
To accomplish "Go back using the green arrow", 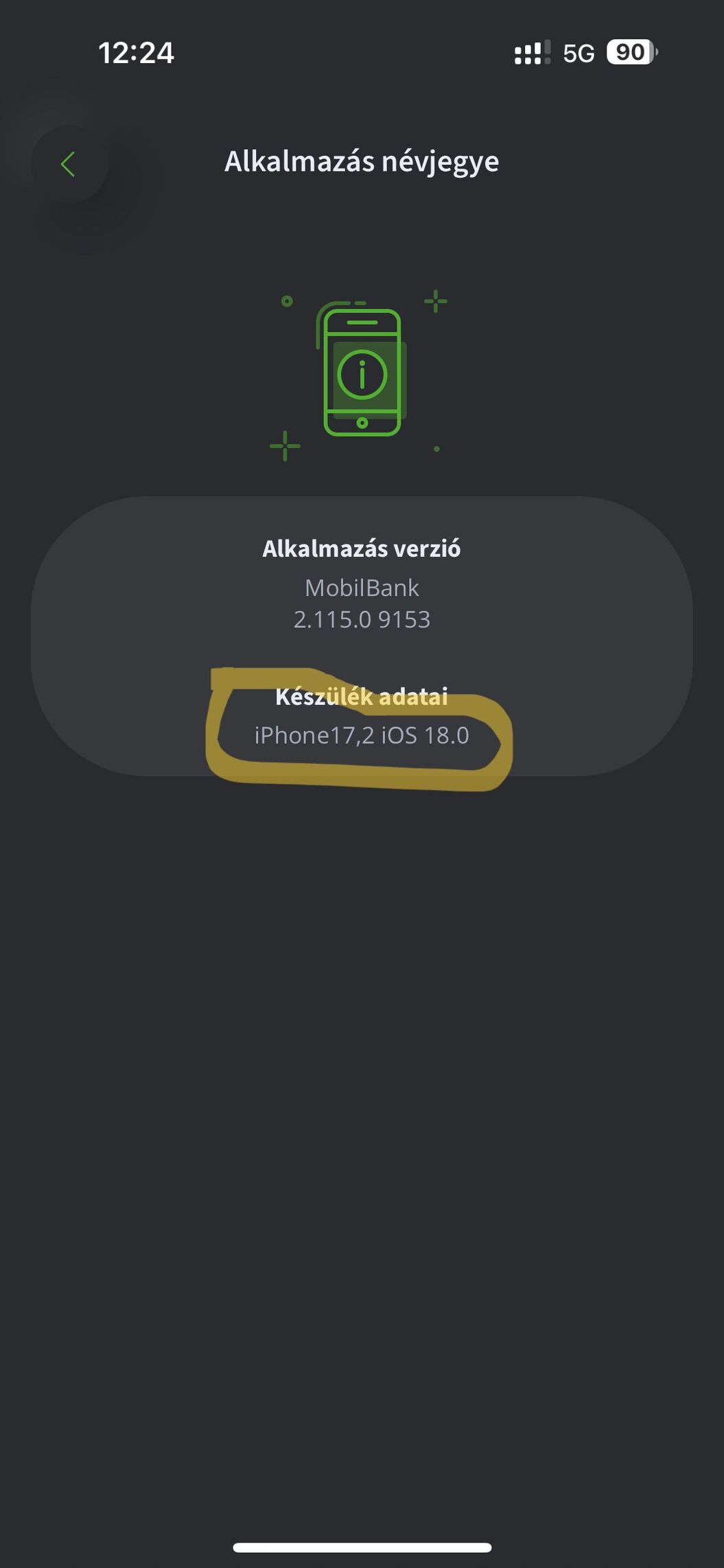I will [68, 164].
